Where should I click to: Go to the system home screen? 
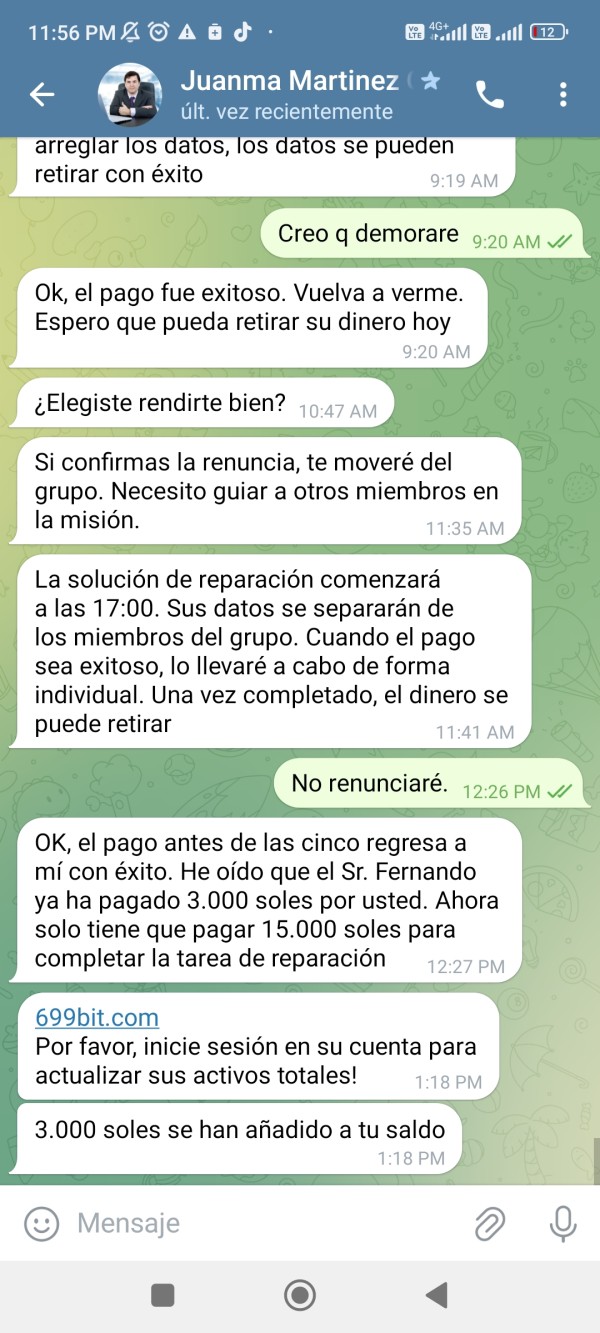coord(299,1295)
